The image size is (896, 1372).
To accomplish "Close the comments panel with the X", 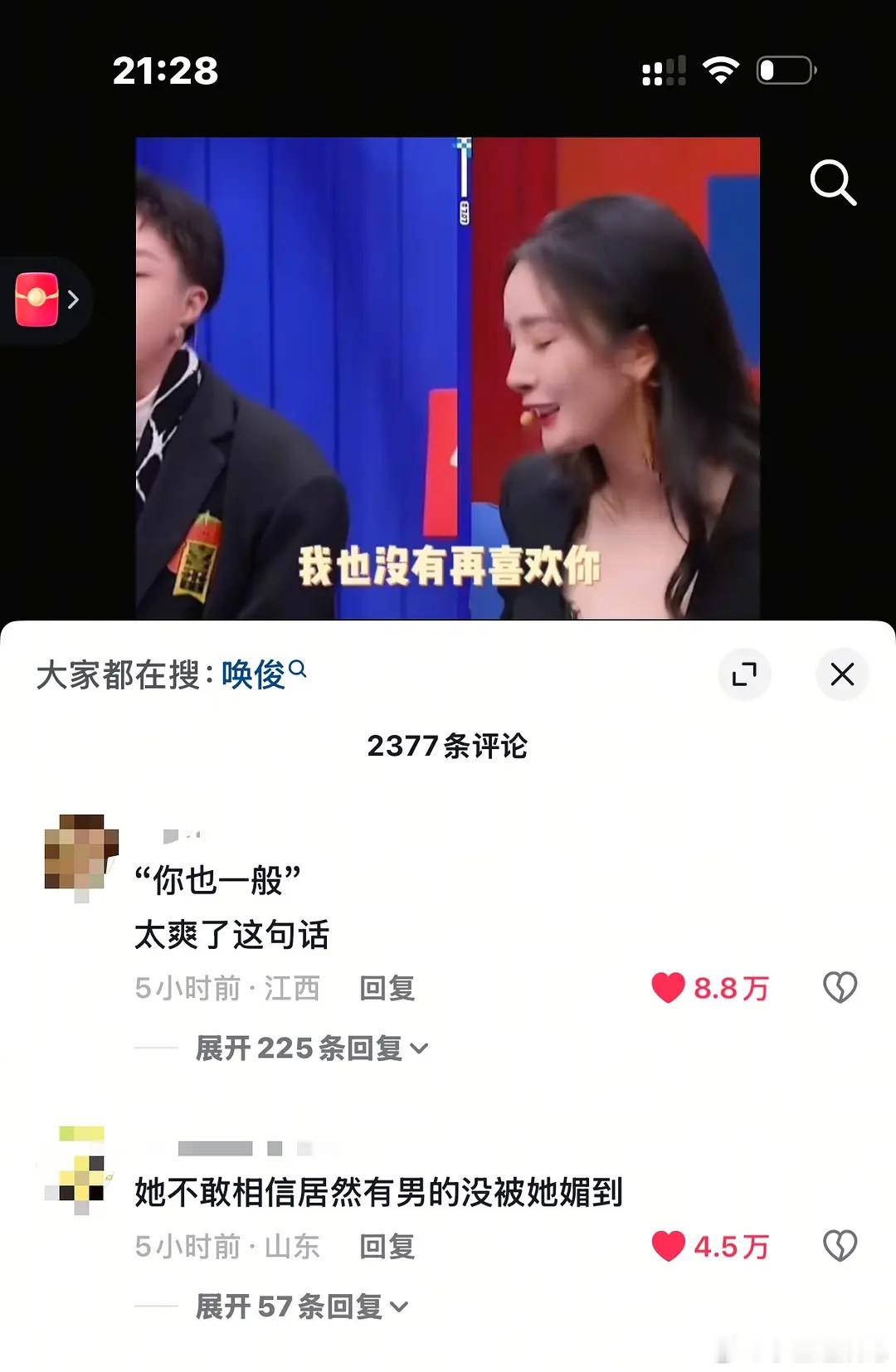I will click(x=842, y=674).
